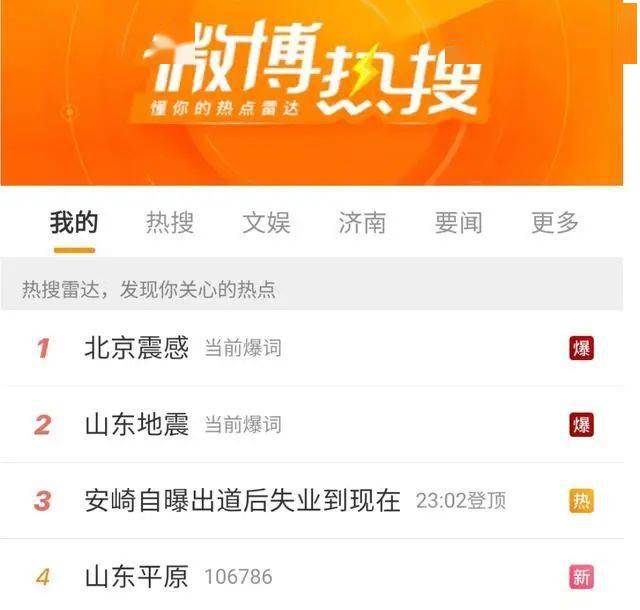The width and height of the screenshot is (640, 610).
Task: Open the 济南 tab
Action: point(362,222)
